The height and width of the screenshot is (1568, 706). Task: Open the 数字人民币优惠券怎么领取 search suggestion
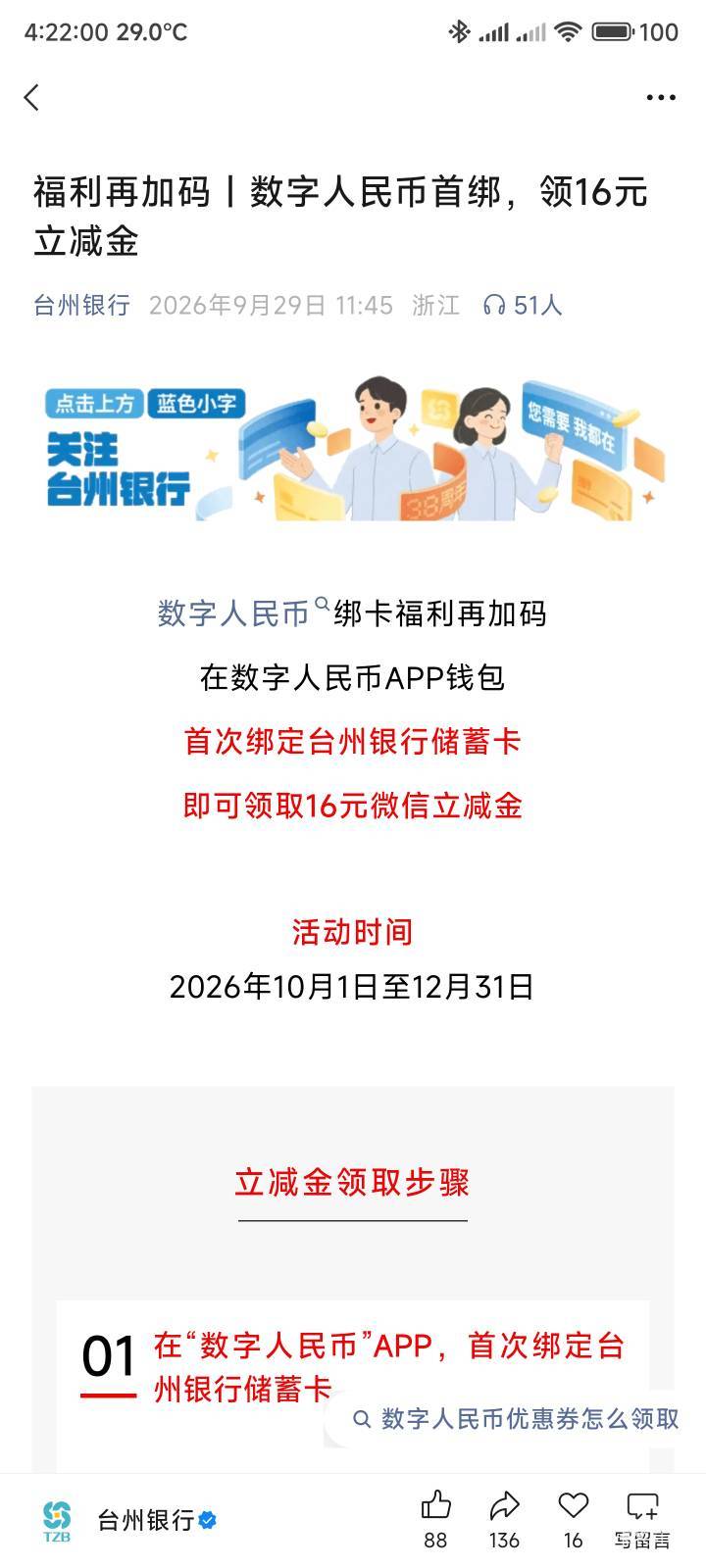(516, 1419)
